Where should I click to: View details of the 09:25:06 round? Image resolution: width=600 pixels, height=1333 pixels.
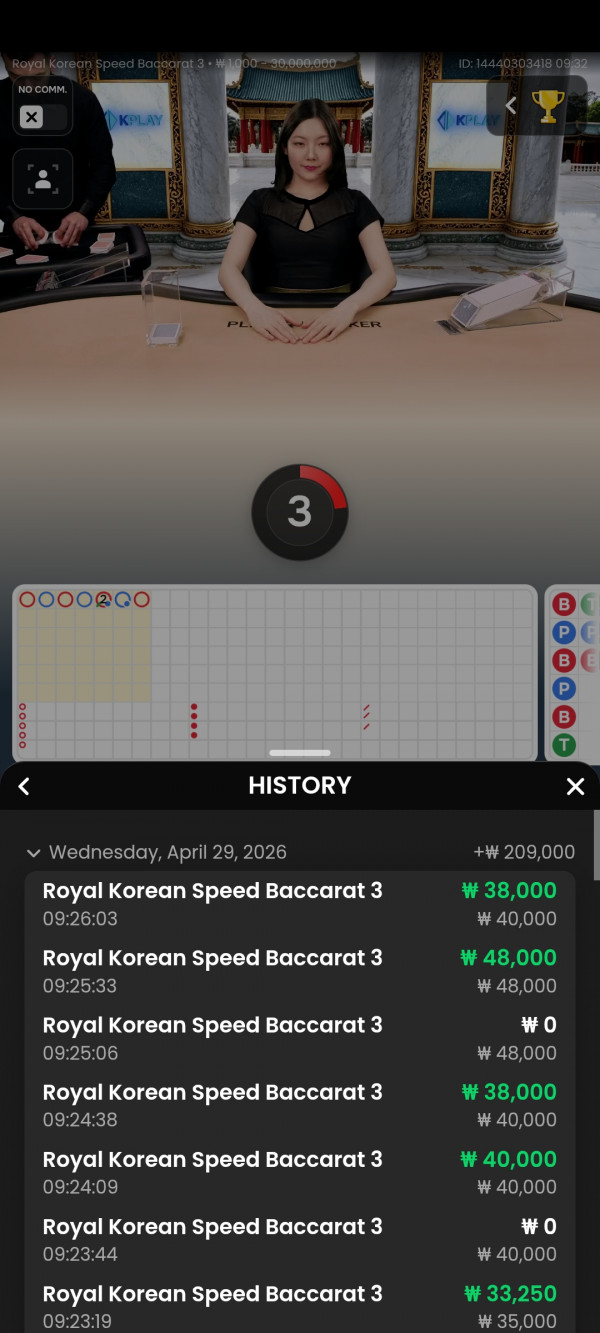tap(300, 1038)
